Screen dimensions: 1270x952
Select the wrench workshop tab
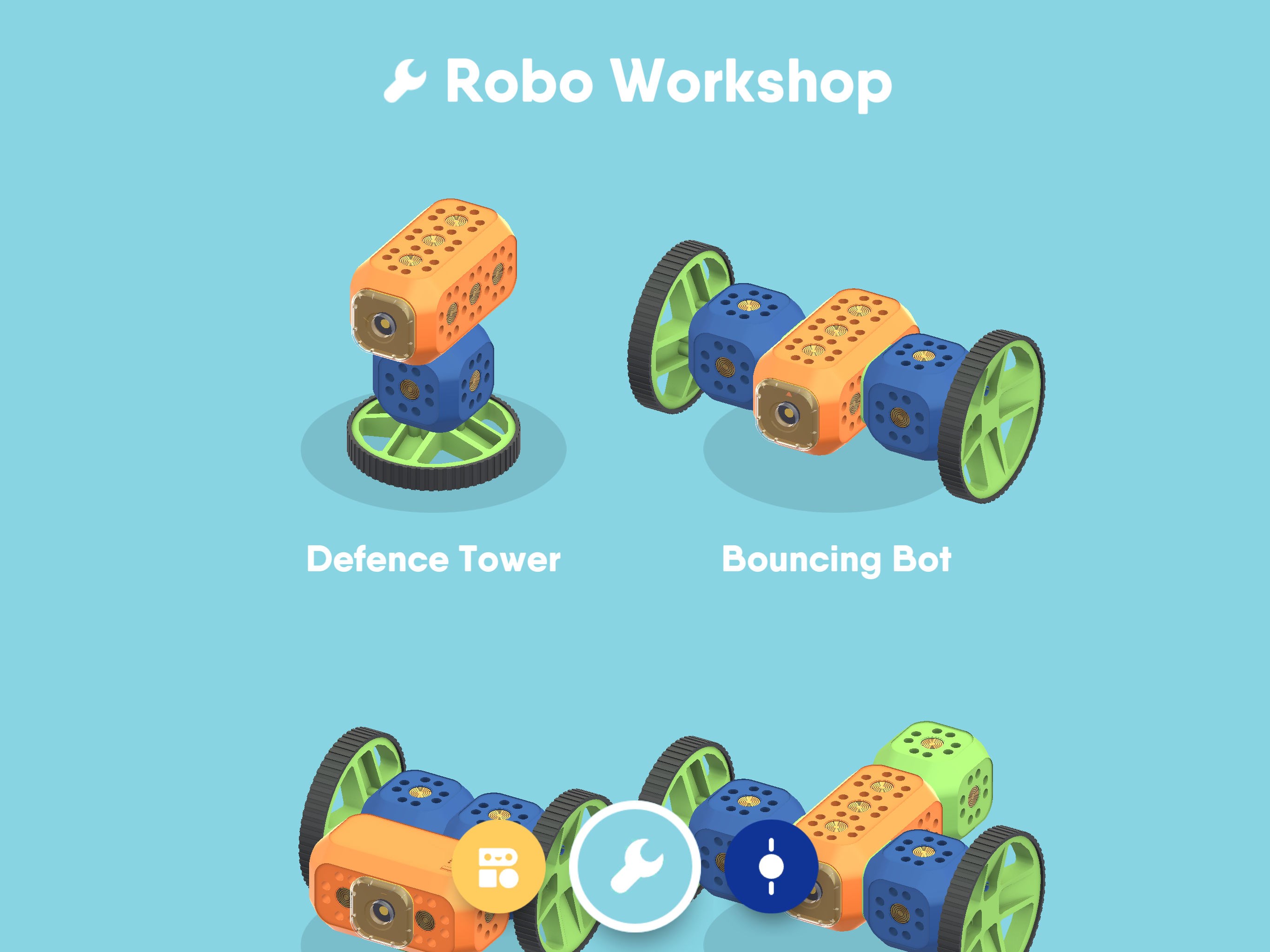pyautogui.click(x=635, y=865)
